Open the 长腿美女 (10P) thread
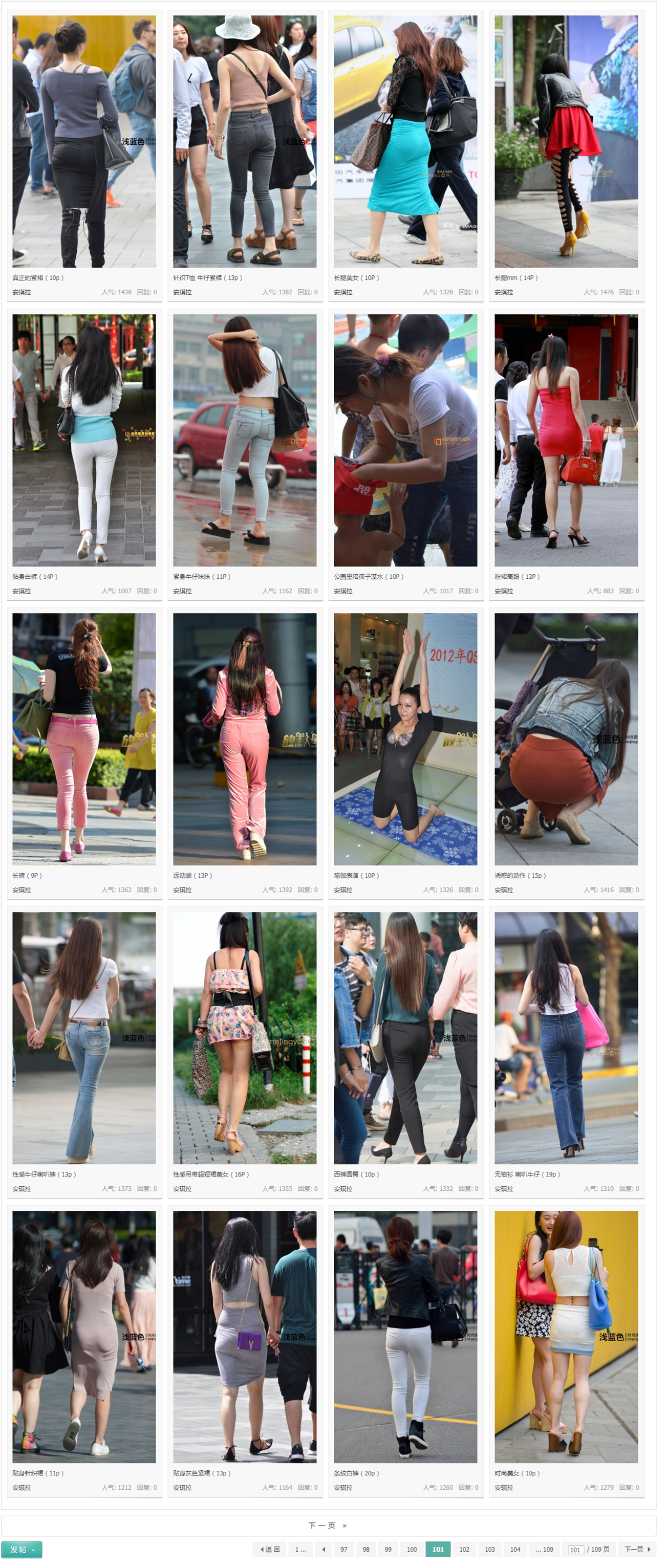The image size is (666, 1568). [x=356, y=277]
